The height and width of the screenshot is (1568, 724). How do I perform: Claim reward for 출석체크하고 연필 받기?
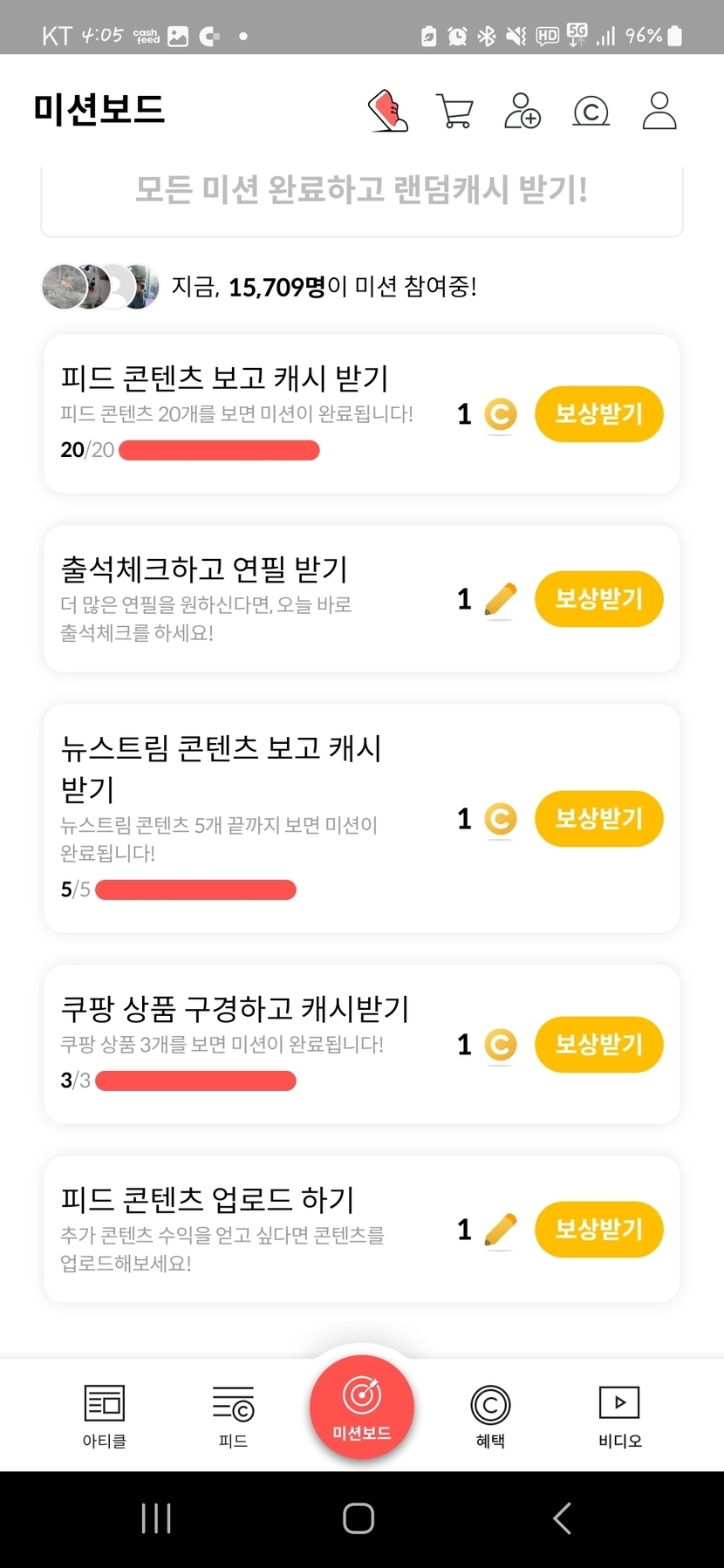point(598,599)
